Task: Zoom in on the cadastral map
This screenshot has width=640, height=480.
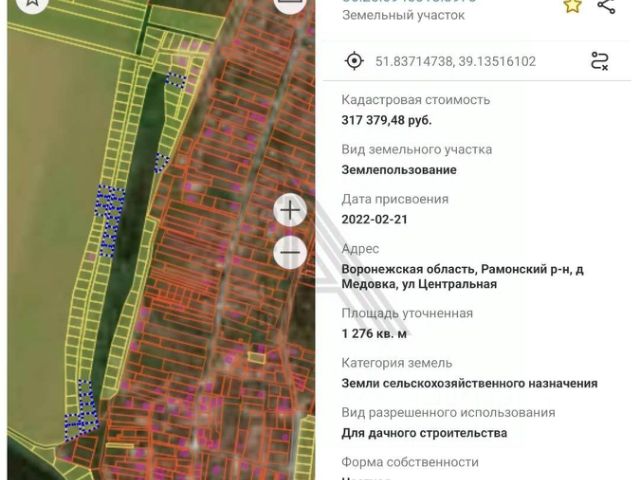Action: [x=290, y=211]
